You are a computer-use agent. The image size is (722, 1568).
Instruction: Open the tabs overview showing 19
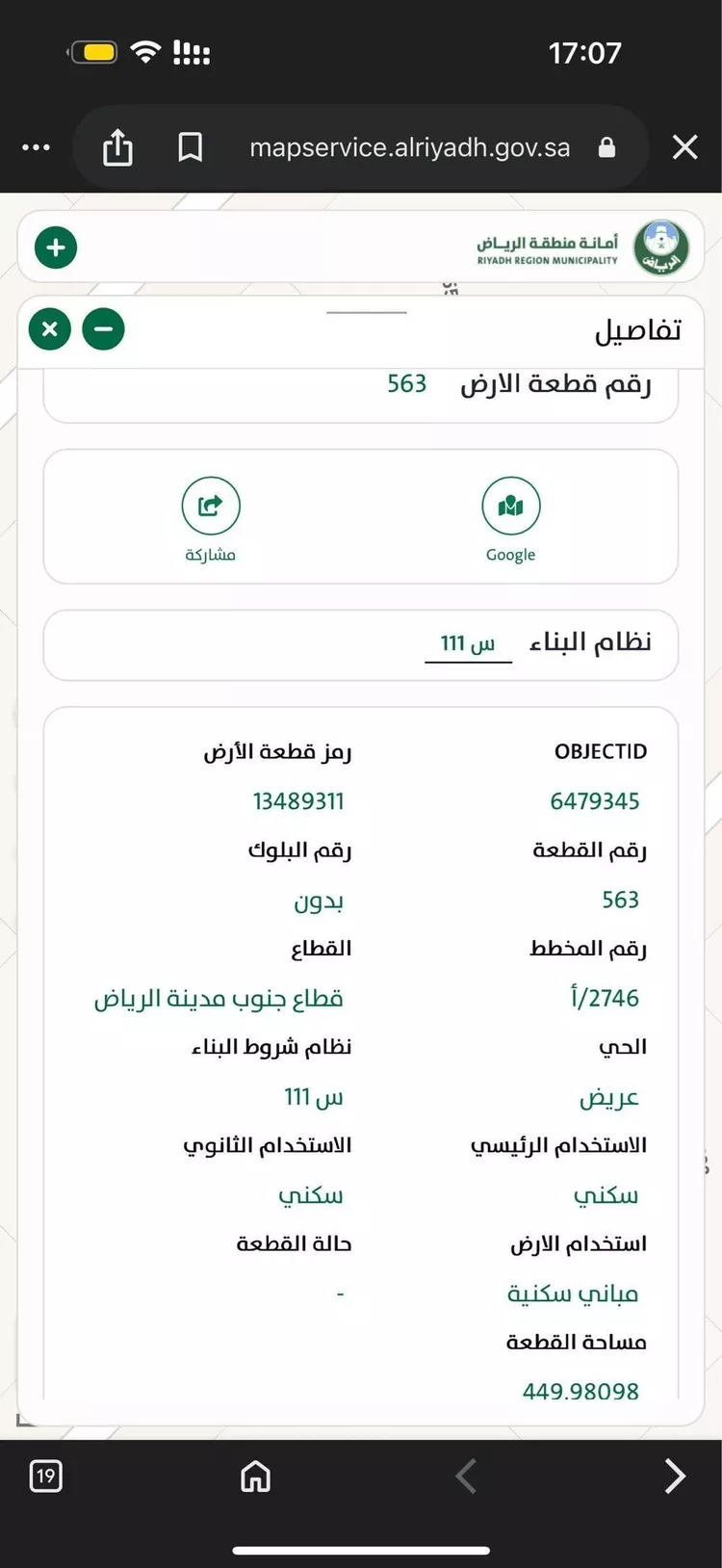[45, 1476]
